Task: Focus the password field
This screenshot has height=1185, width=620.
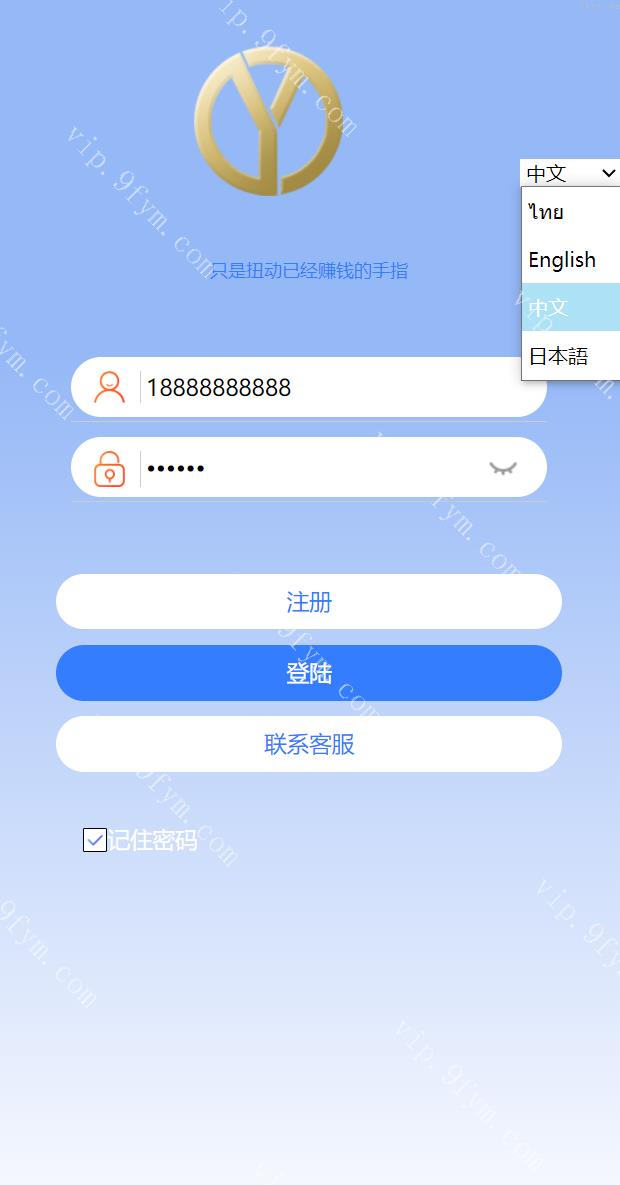Action: (310, 467)
